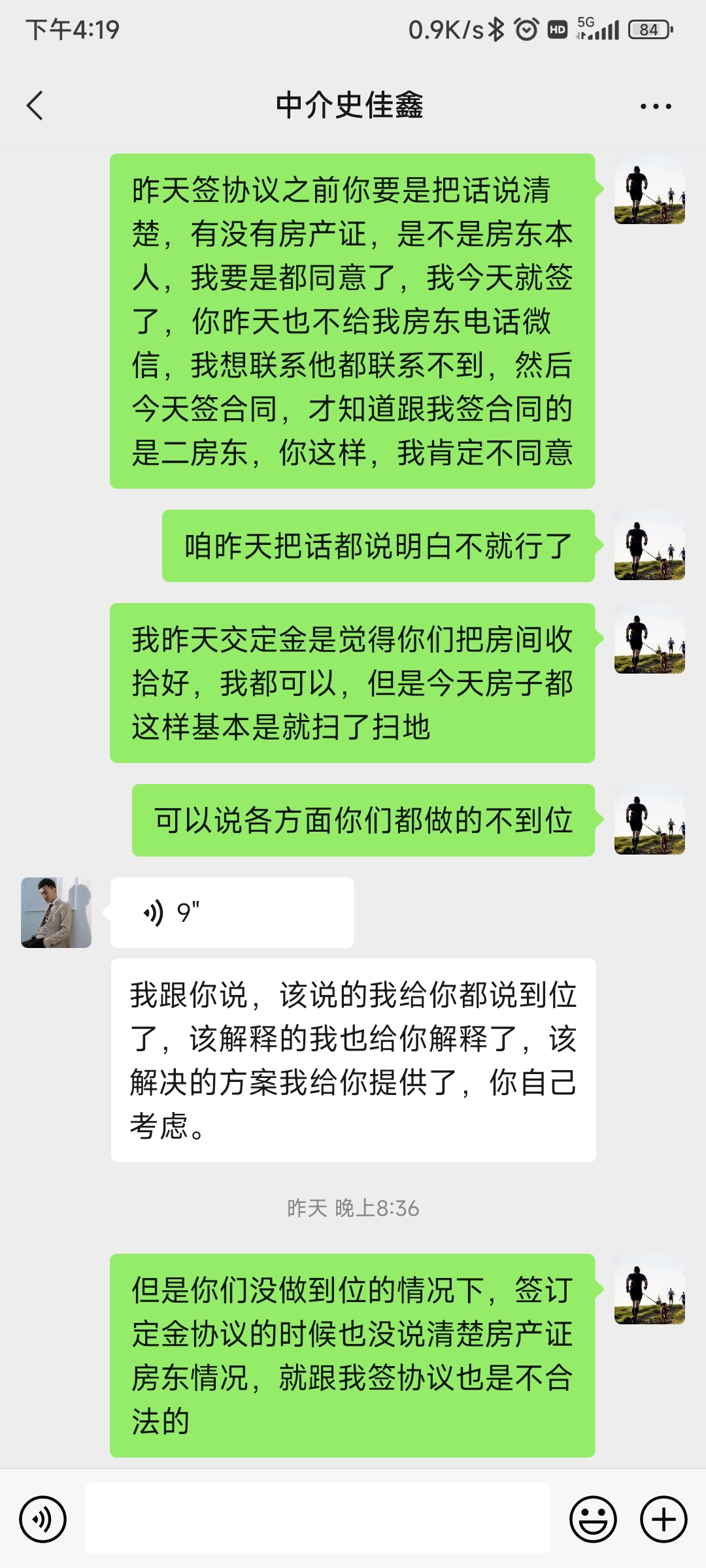Open the emoji picker
Screen dimensions: 706x1568
click(593, 1519)
